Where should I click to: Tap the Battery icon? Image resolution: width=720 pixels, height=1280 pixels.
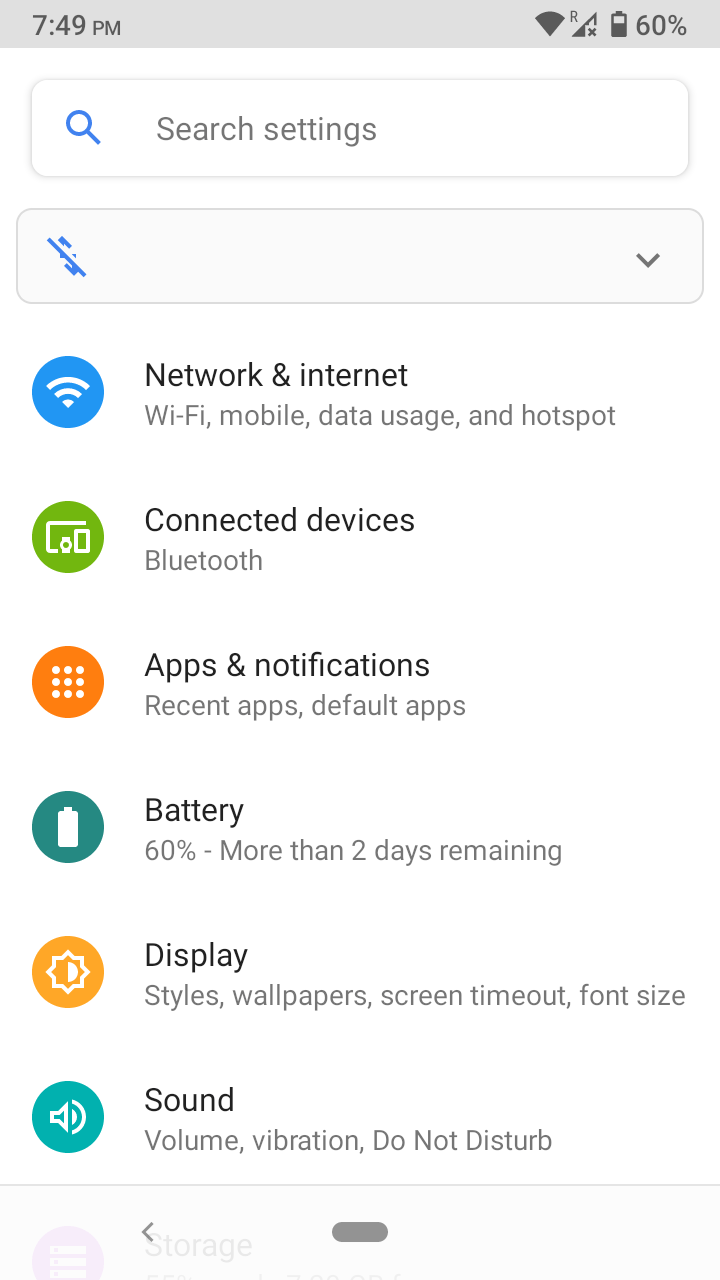point(68,827)
